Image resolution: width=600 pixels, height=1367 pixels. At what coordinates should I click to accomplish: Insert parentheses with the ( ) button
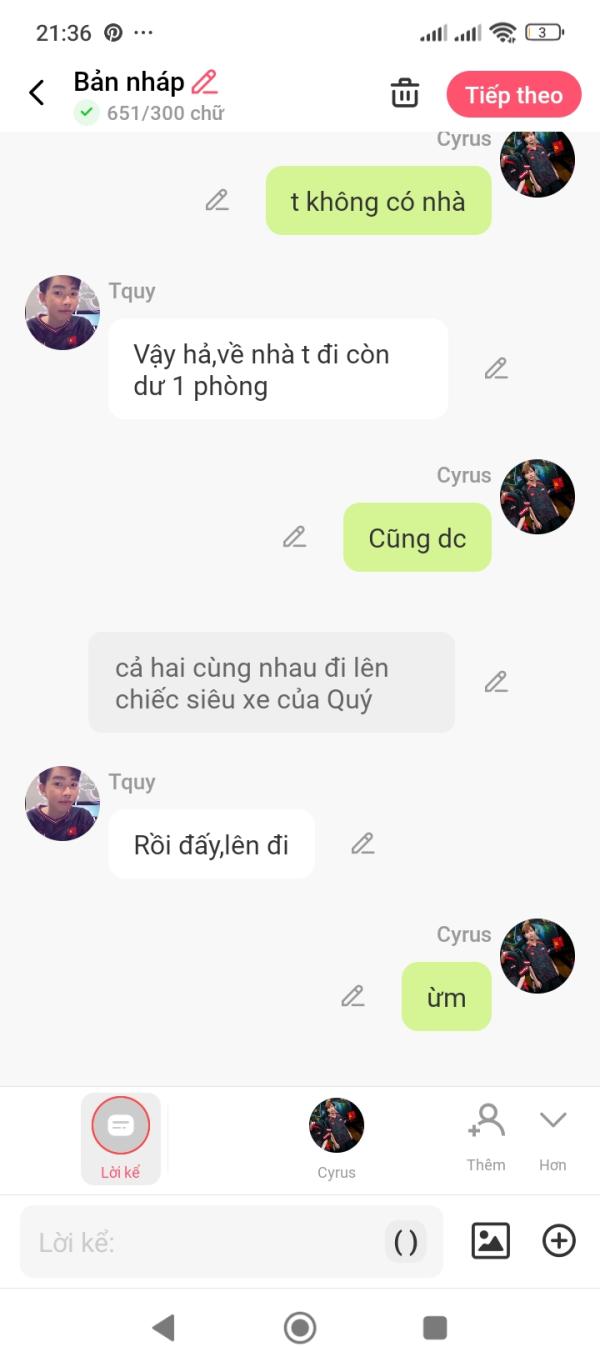(x=406, y=1242)
